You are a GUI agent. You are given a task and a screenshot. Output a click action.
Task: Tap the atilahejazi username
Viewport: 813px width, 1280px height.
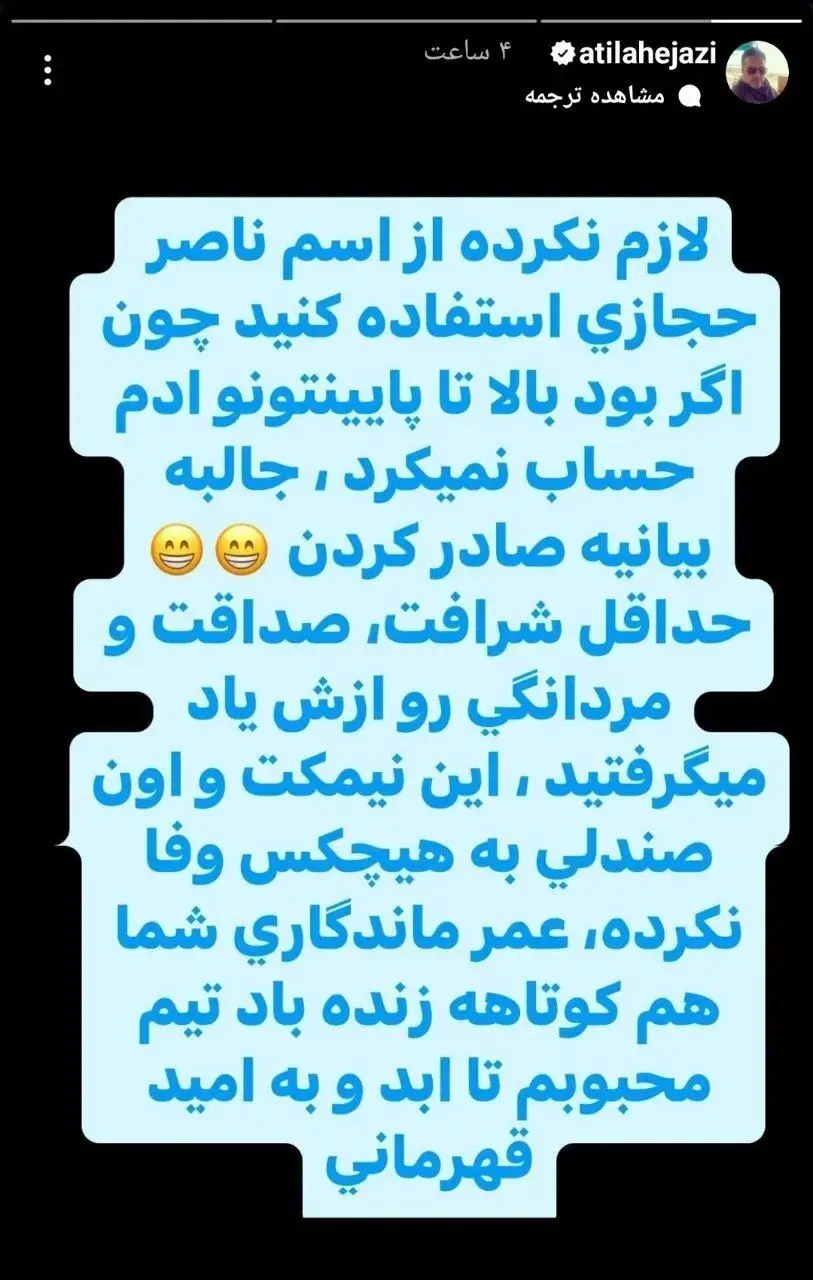[x=648, y=54]
